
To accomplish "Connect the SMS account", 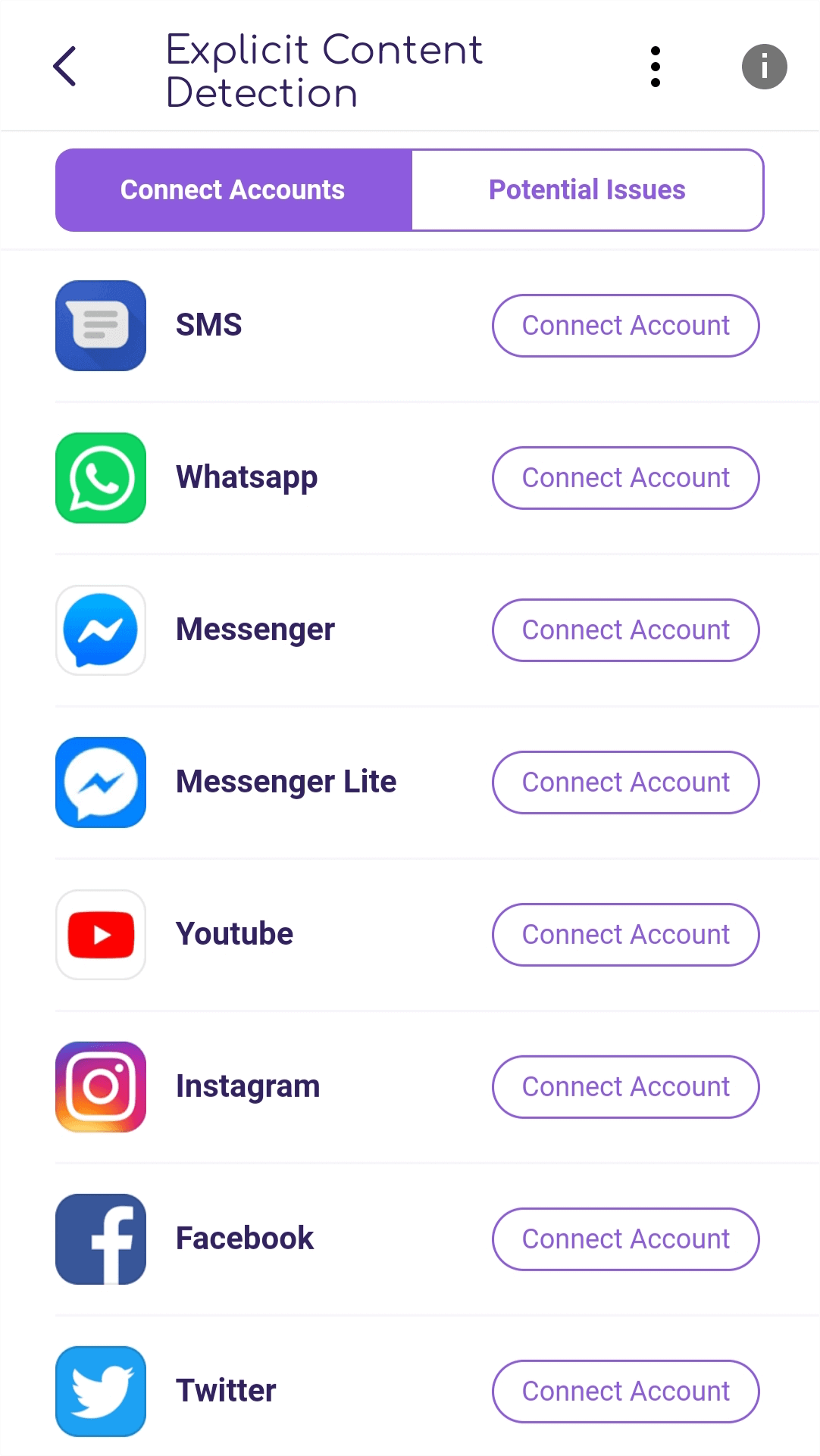I will tap(625, 326).
